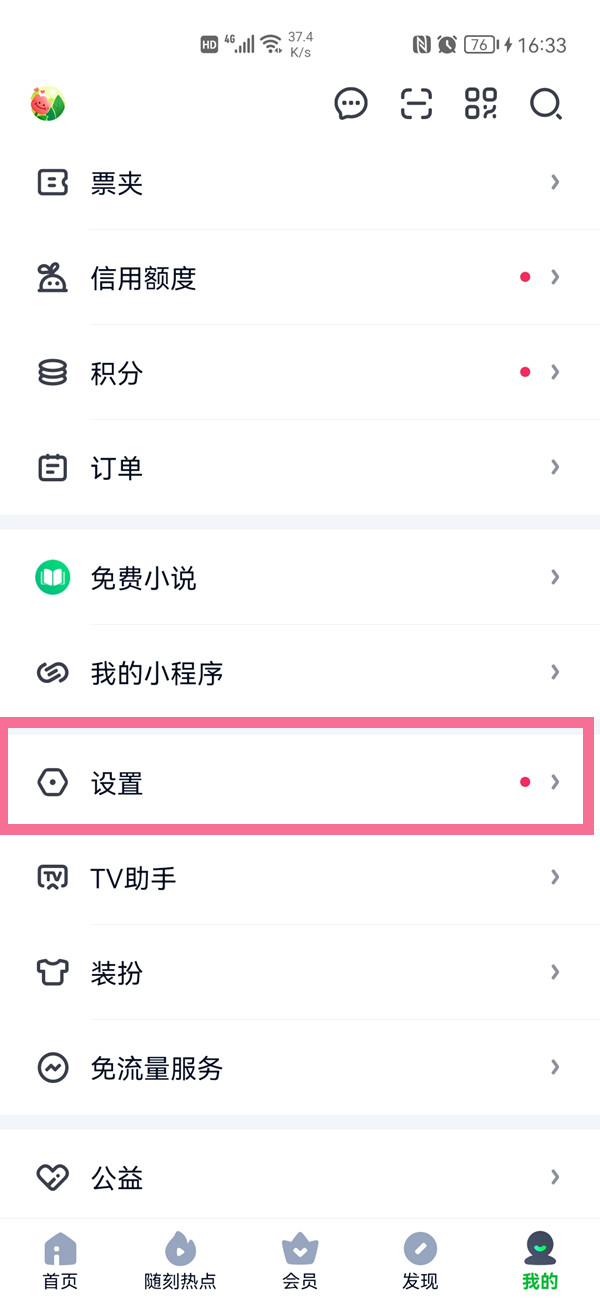This screenshot has width=600, height=1300.
Task: Open 信用额度
Action: tap(300, 278)
